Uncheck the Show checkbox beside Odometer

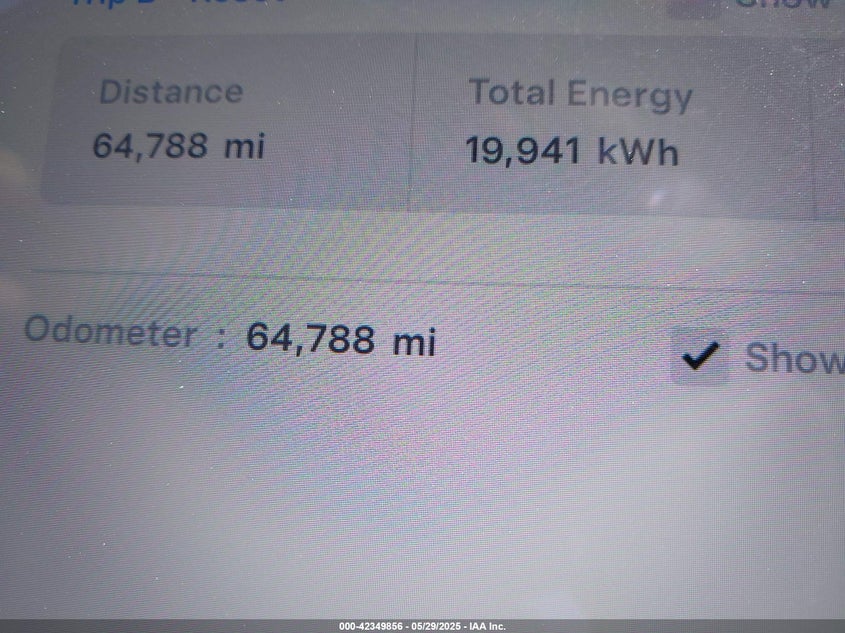tap(700, 355)
